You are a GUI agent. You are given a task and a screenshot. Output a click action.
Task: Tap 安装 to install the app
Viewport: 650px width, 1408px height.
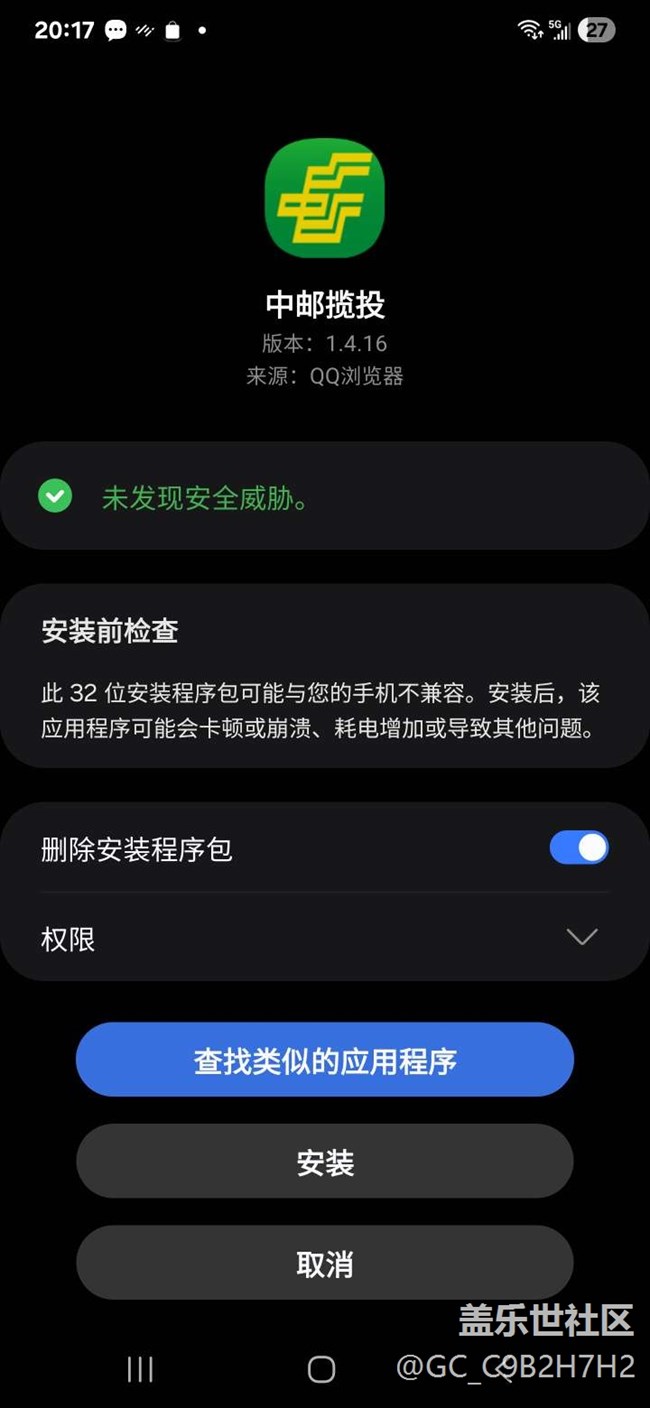pos(325,1161)
